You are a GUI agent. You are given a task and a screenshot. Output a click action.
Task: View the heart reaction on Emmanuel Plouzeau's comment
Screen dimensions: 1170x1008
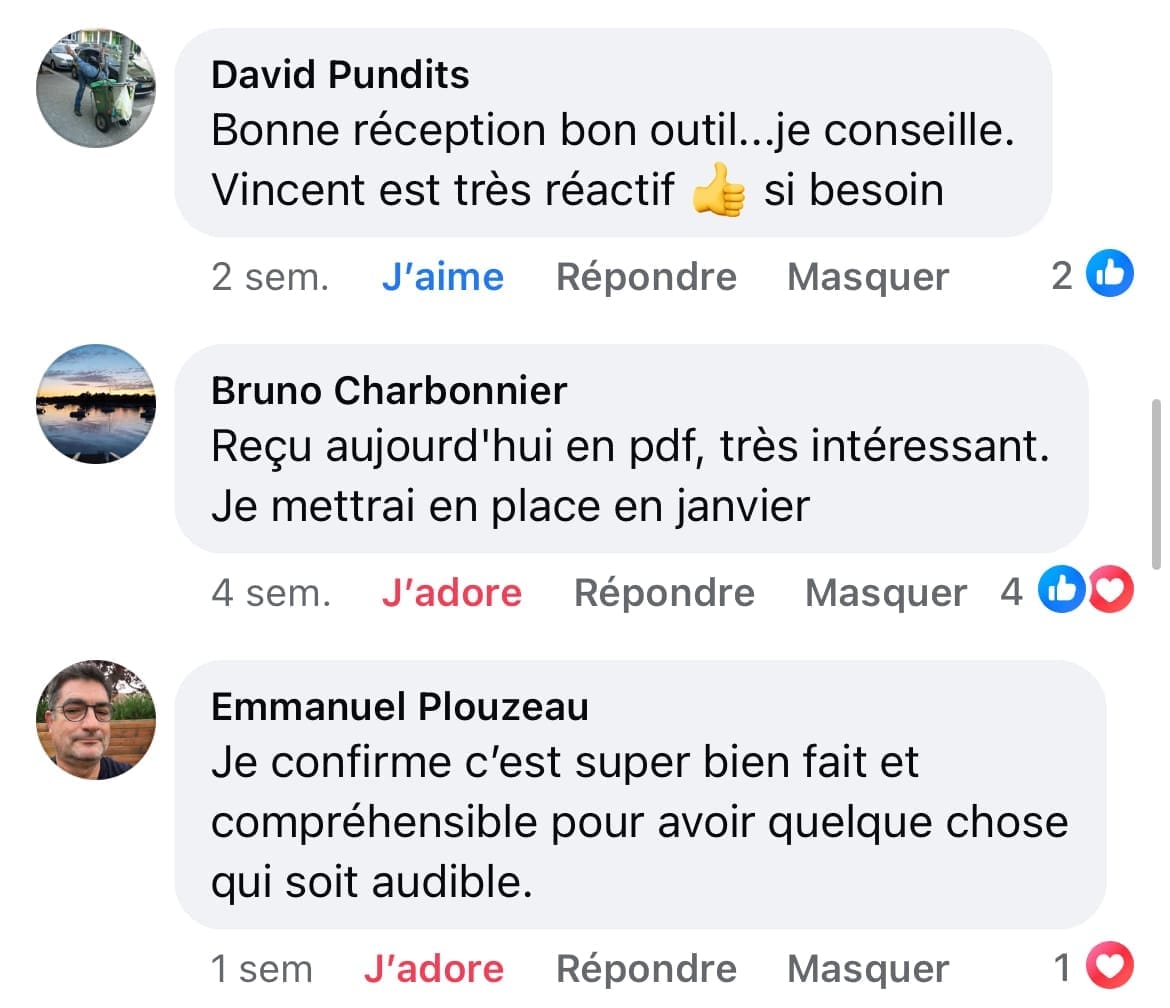coord(1108,967)
